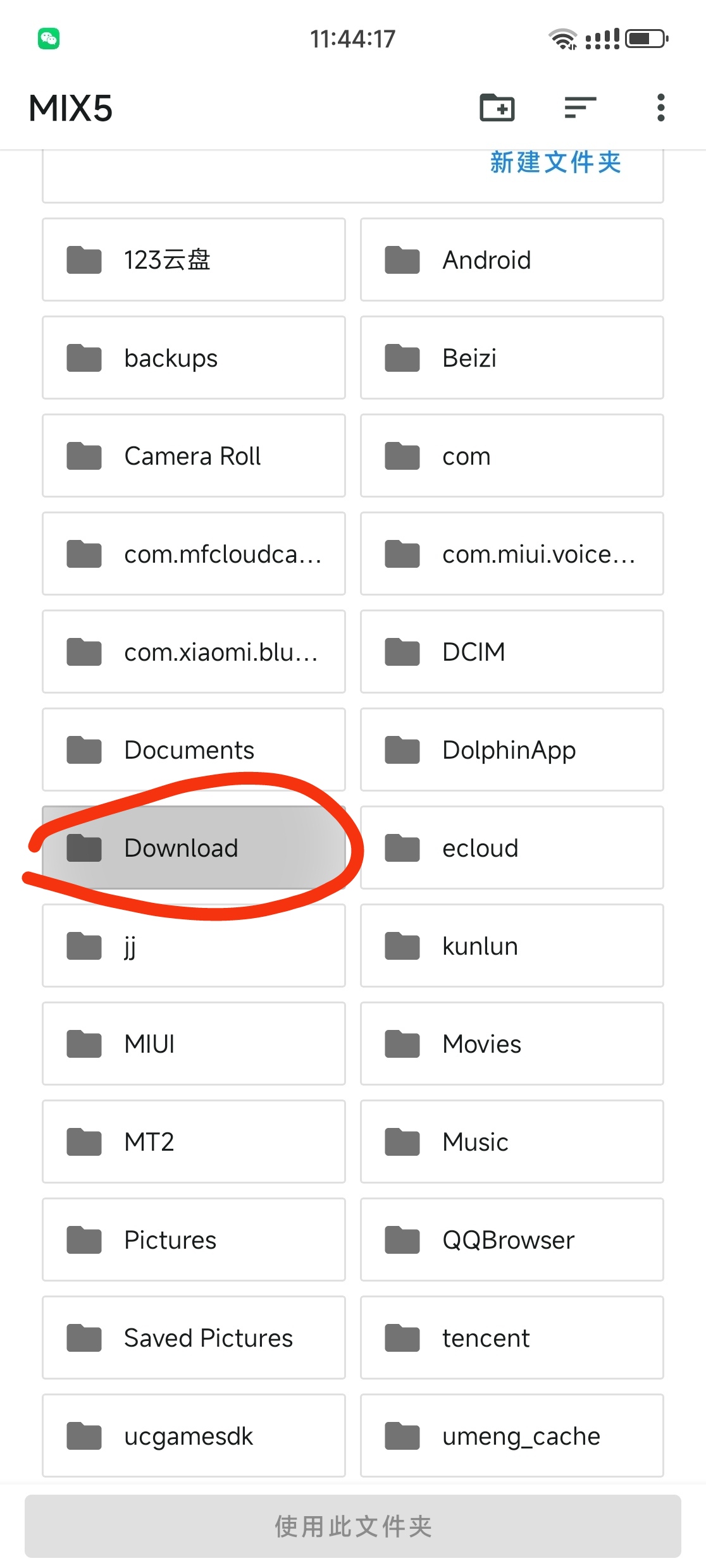The image size is (706, 1568).
Task: Tap the 新建文件夹 link
Action: pos(555,163)
